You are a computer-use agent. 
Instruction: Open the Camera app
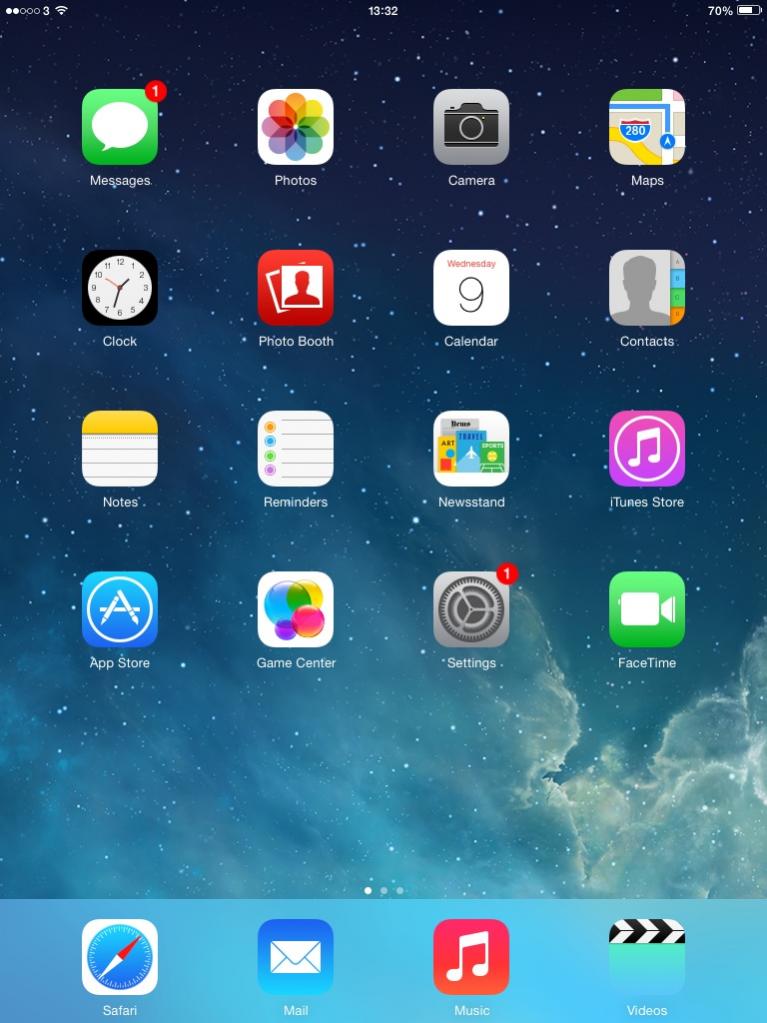tap(471, 127)
